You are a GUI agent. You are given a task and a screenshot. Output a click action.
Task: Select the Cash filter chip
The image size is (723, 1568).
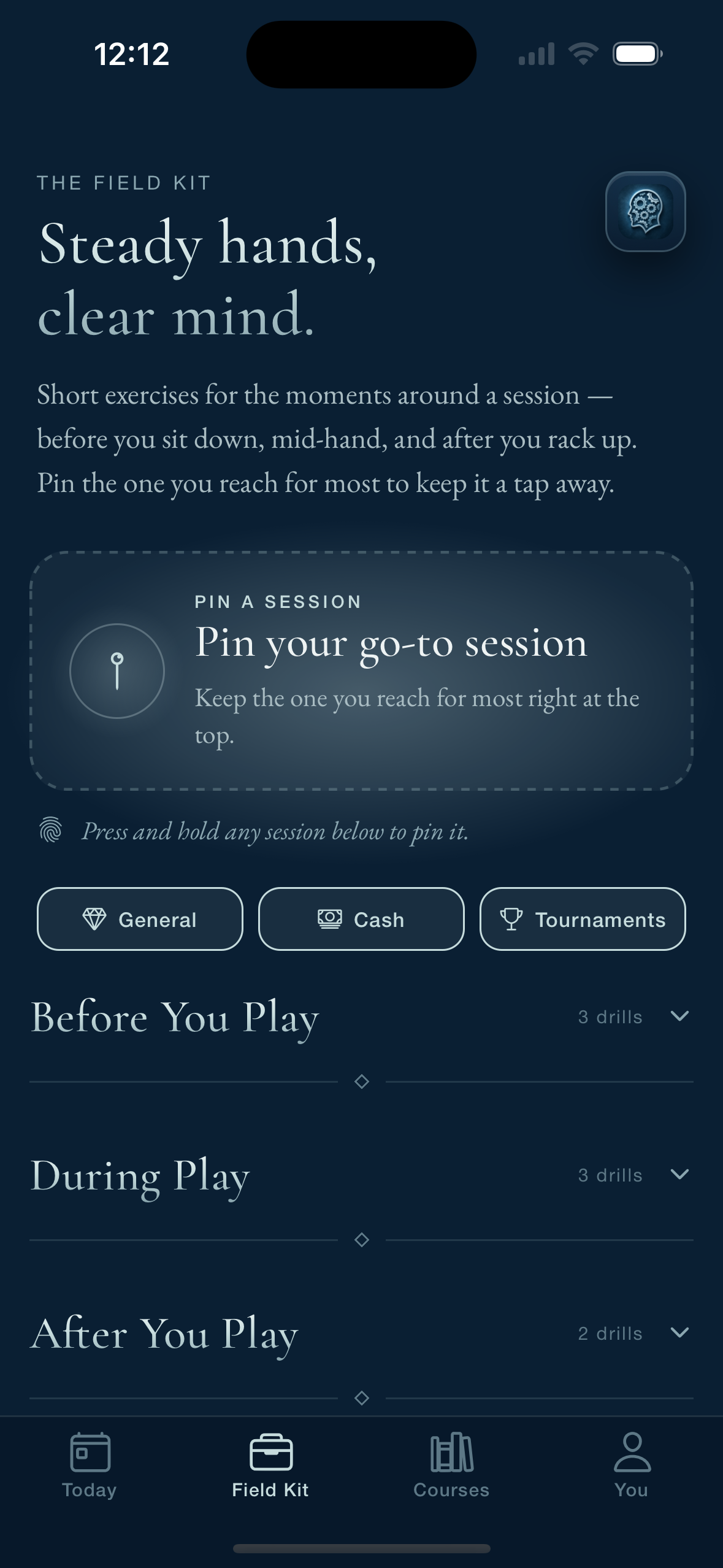click(x=361, y=919)
